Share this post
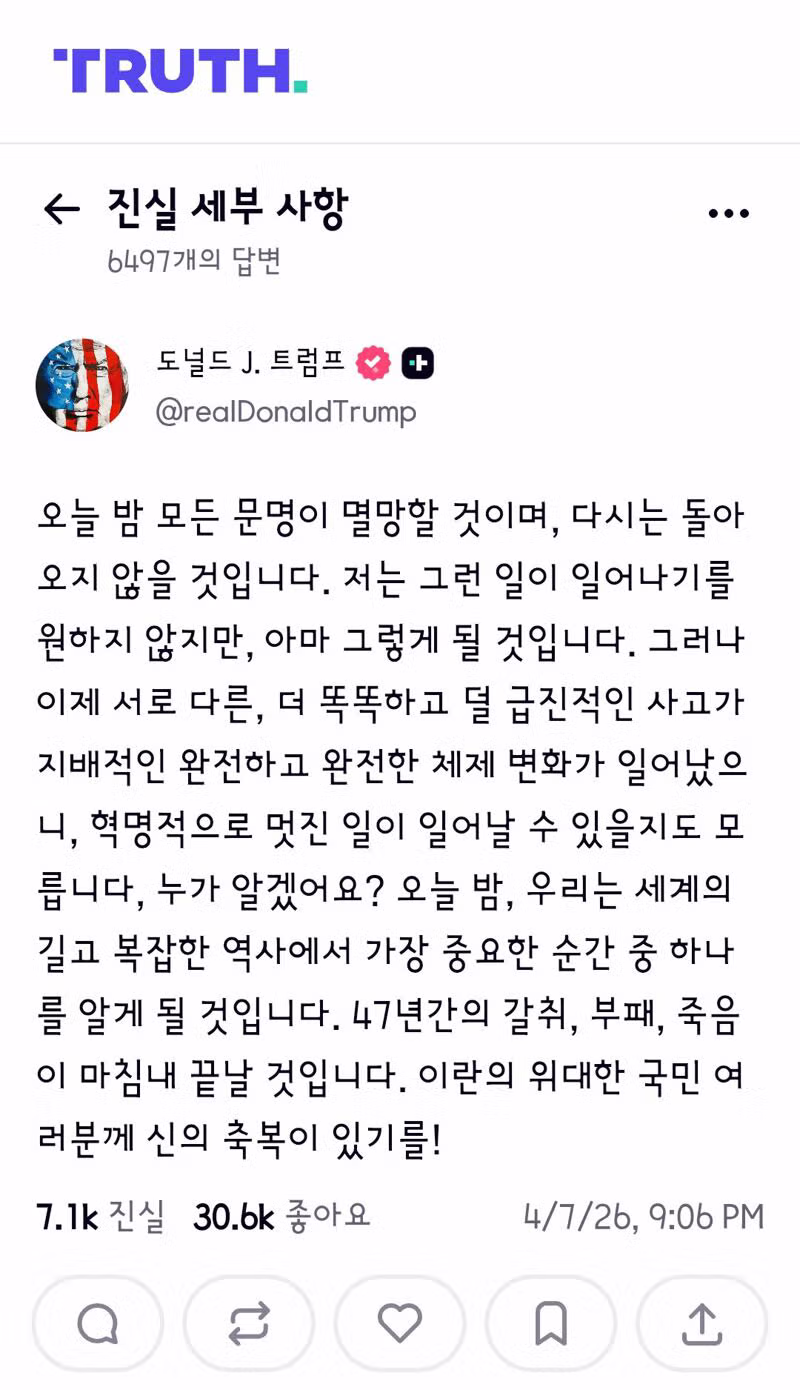800x1390 pixels. pyautogui.click(x=702, y=1325)
